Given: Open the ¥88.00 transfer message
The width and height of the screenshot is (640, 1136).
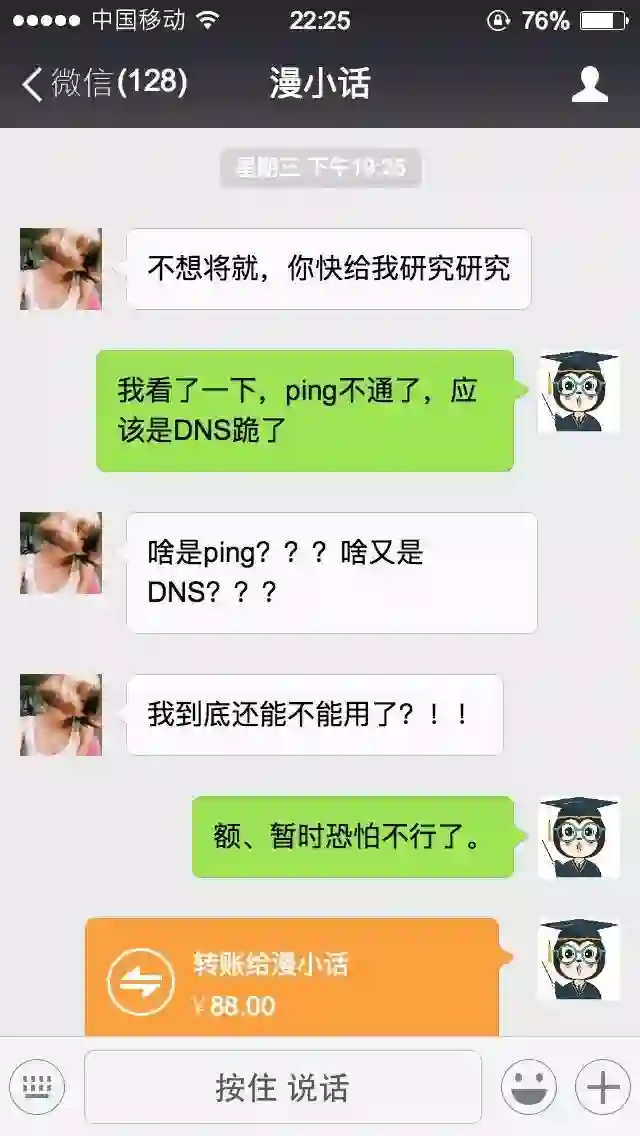Looking at the screenshot, I should pyautogui.click(x=292, y=978).
